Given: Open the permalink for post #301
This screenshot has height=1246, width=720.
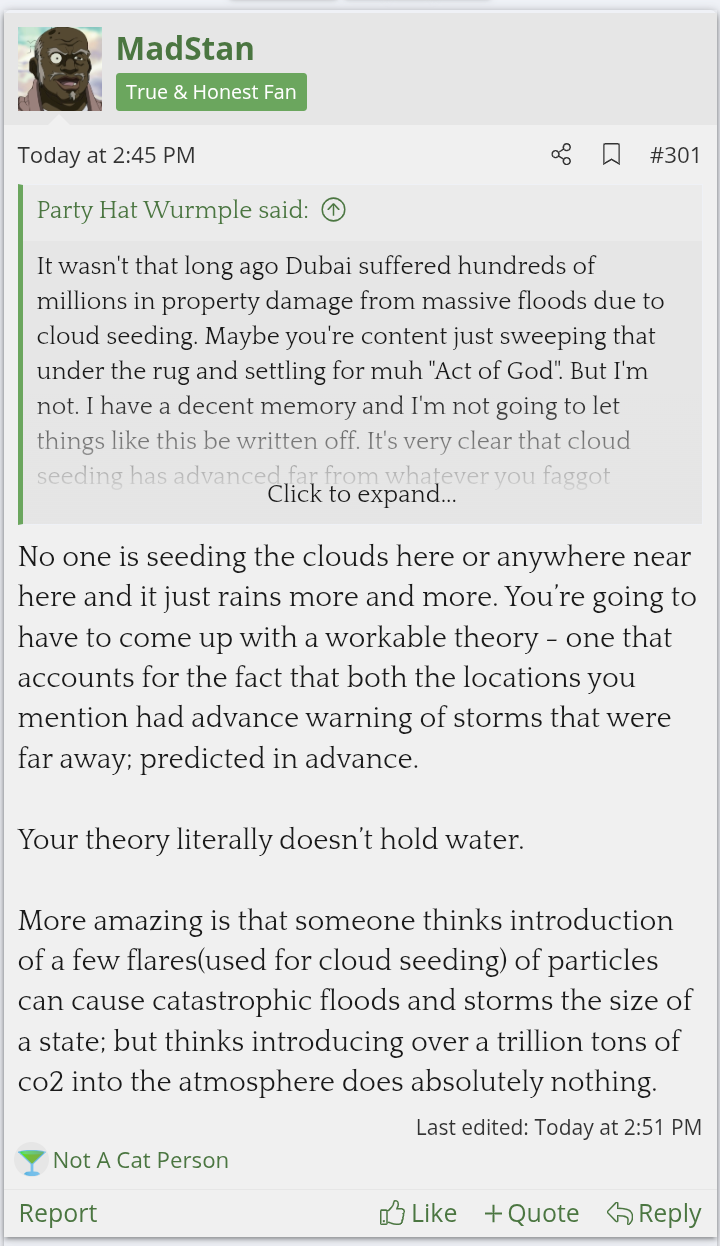Looking at the screenshot, I should 675,155.
